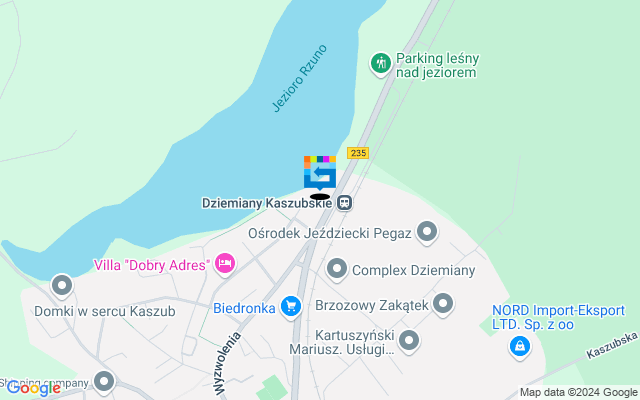Image resolution: width=640 pixels, height=400 pixels.
Task: Open Domki w sercu Kaszub marker
Action: click(62, 287)
